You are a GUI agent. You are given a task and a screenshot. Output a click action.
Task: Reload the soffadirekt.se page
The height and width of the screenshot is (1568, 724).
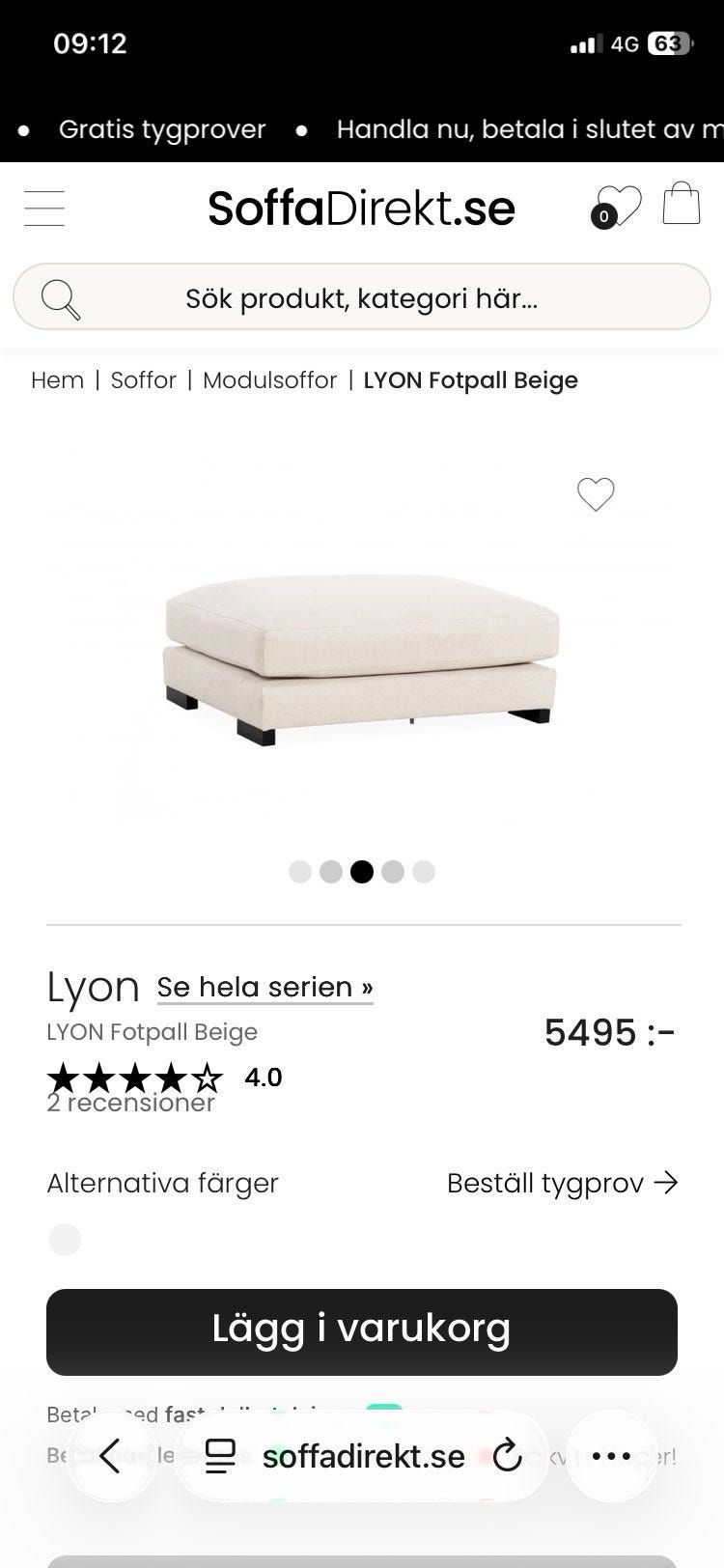click(507, 1456)
